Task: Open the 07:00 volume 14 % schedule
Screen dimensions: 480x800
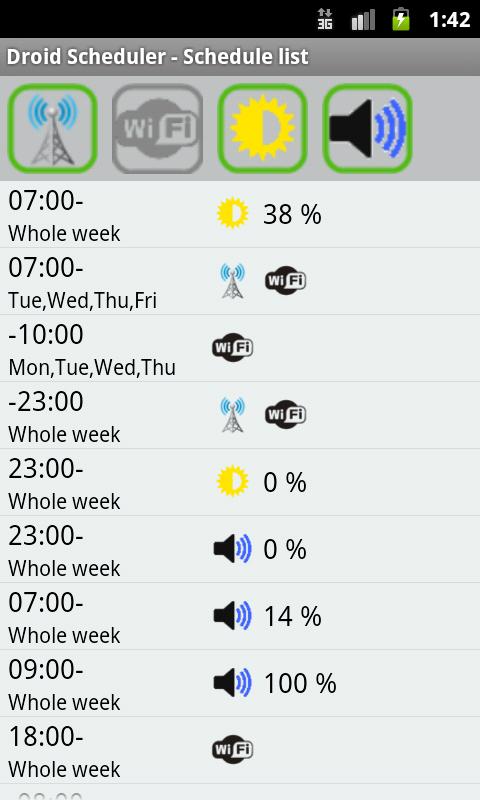Action: [240, 616]
